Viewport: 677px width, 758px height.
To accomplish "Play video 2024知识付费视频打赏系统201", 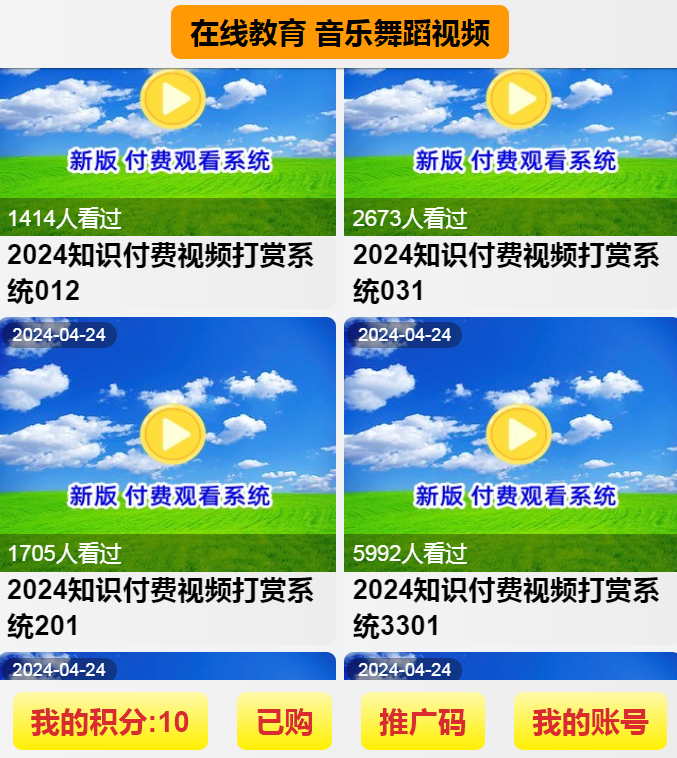I will [173, 434].
